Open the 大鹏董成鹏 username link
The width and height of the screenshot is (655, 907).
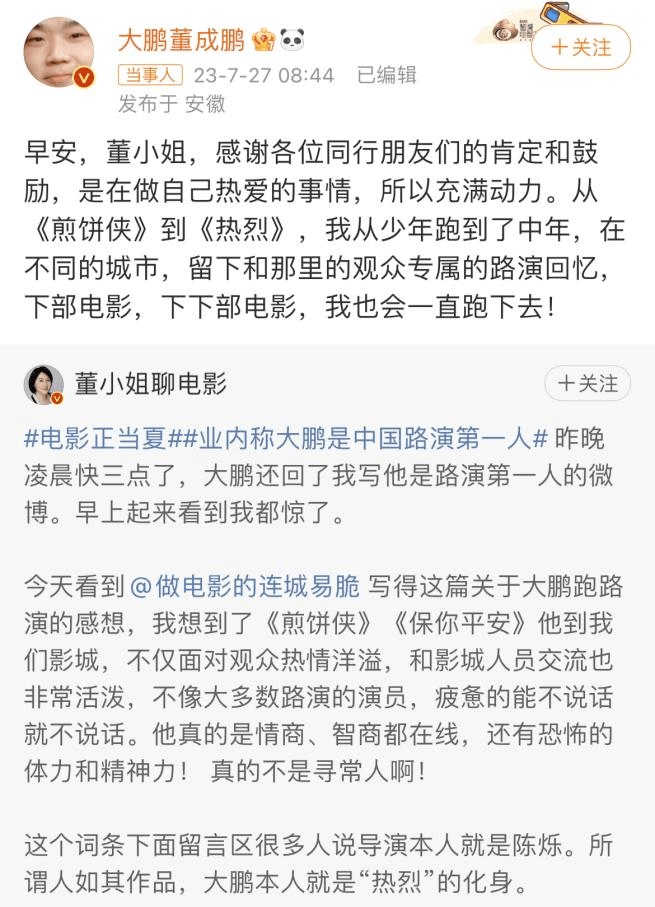pos(181,40)
